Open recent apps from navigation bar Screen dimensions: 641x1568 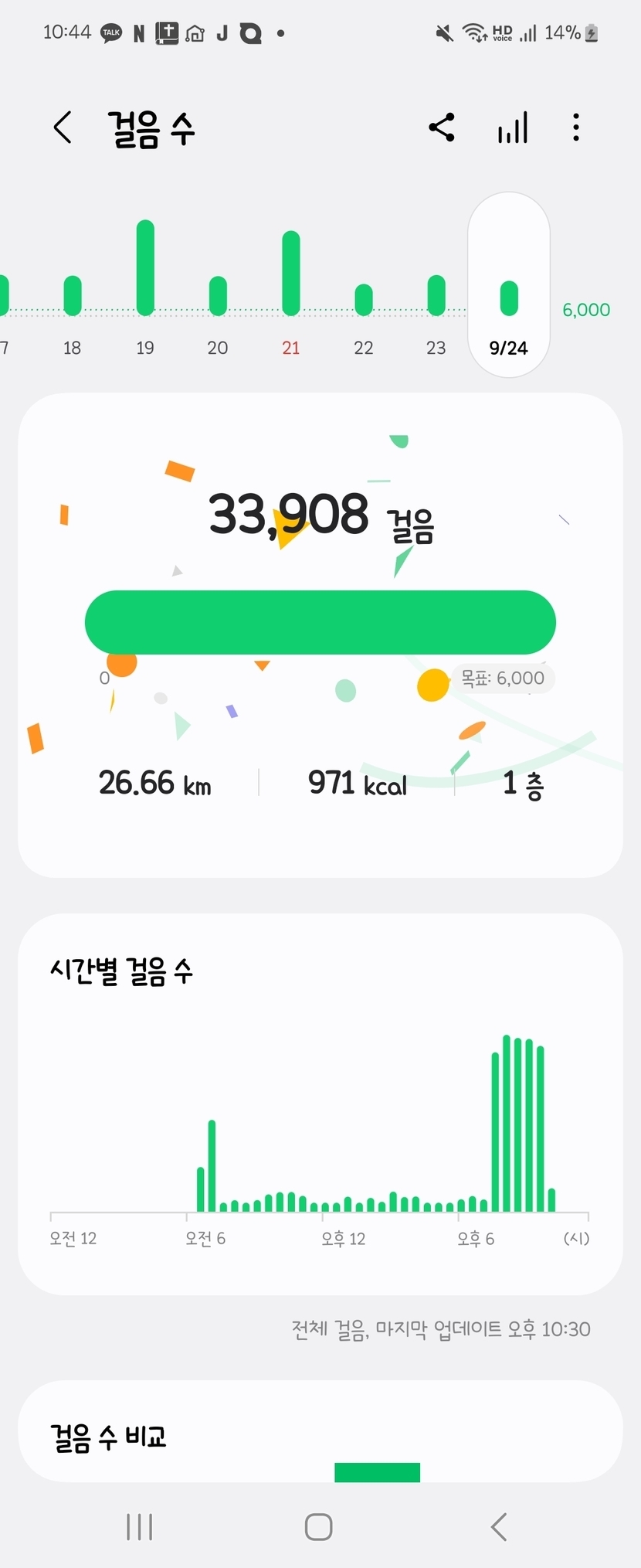click(x=140, y=1527)
